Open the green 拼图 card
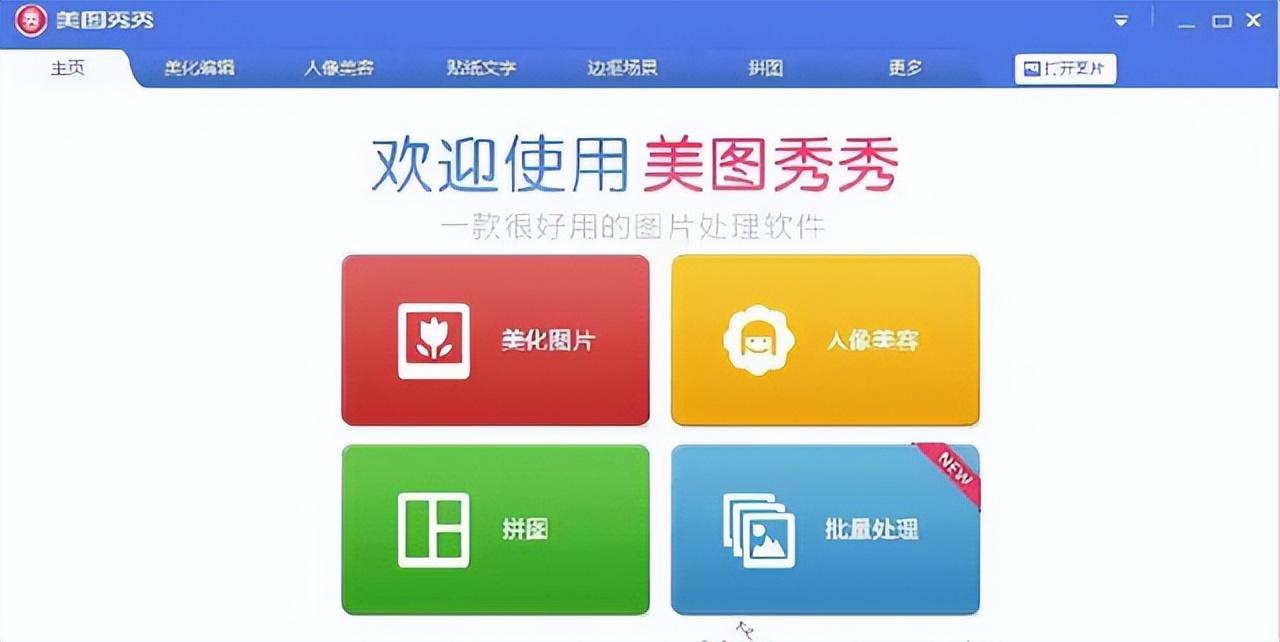This screenshot has height=642, width=1280. click(495, 529)
